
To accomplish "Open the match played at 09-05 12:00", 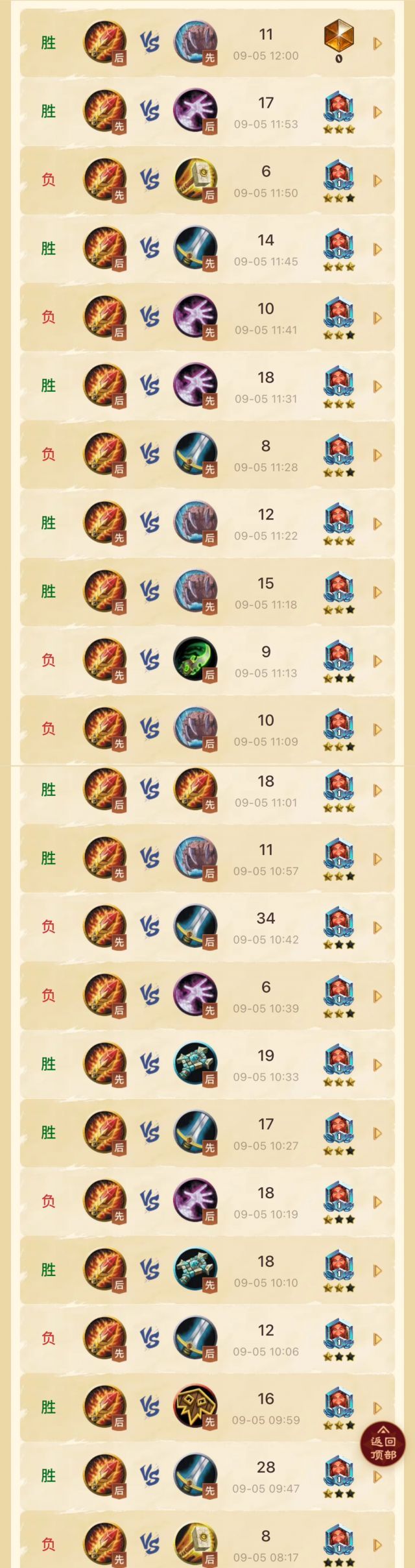I will [207, 43].
